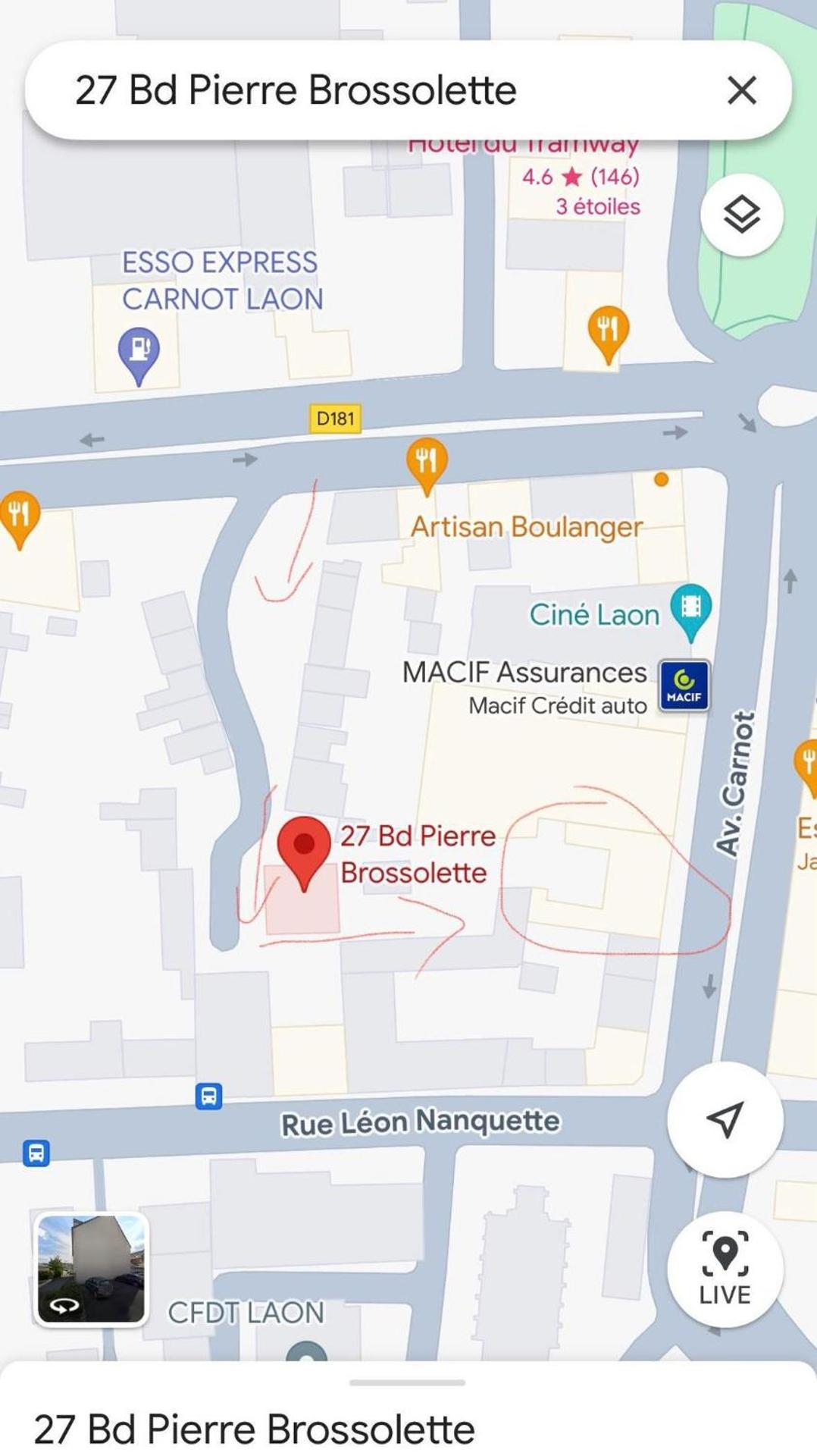Select the ESSO Express Carnot Laon gas station pin
817x1456 pixels.
pos(139,353)
